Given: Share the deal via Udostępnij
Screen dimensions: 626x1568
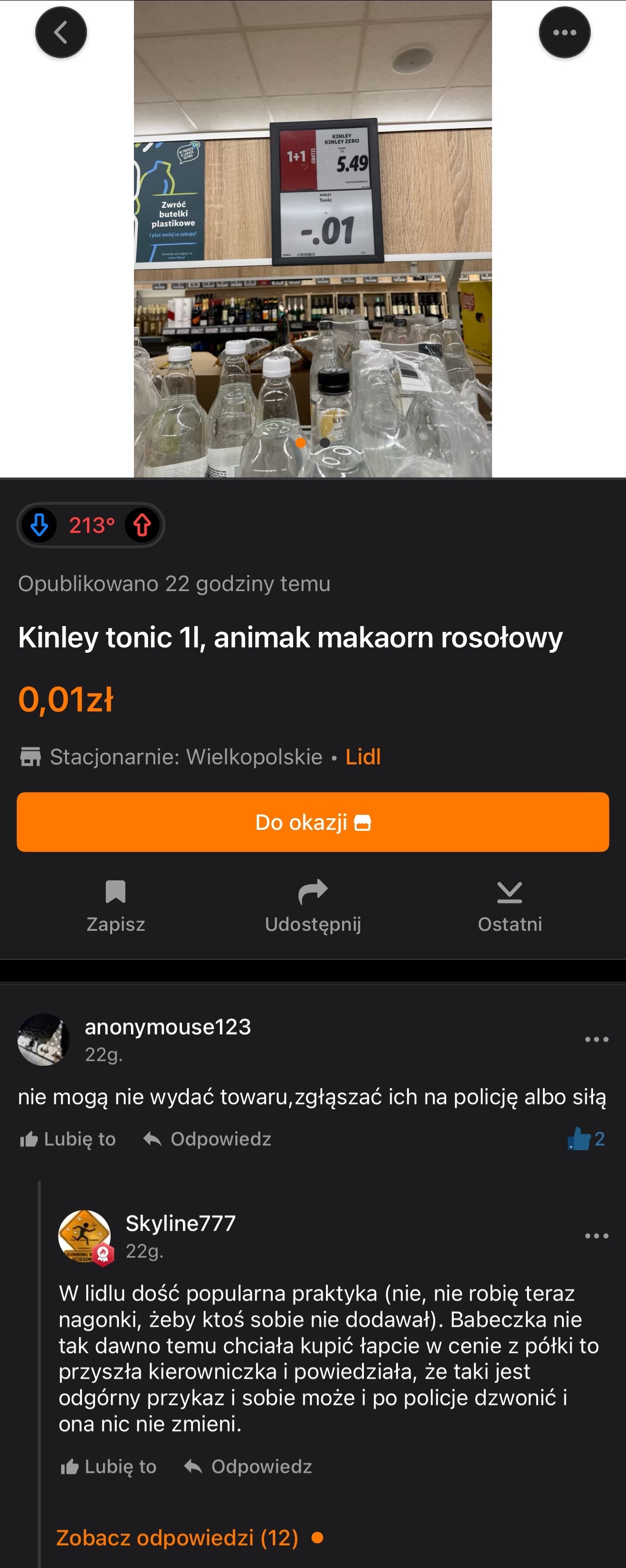Looking at the screenshot, I should 313,906.
